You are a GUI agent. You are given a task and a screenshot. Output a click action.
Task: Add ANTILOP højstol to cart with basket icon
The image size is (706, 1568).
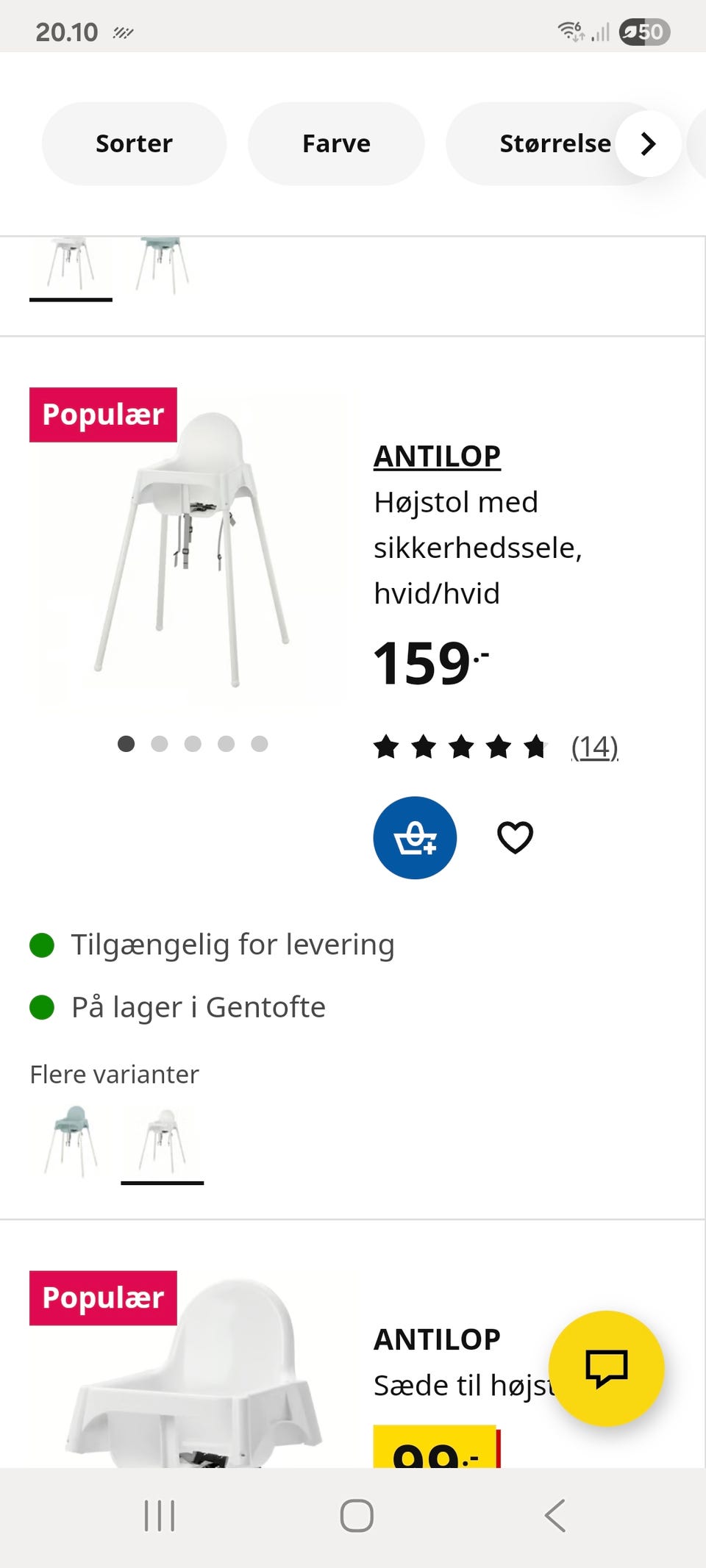415,838
